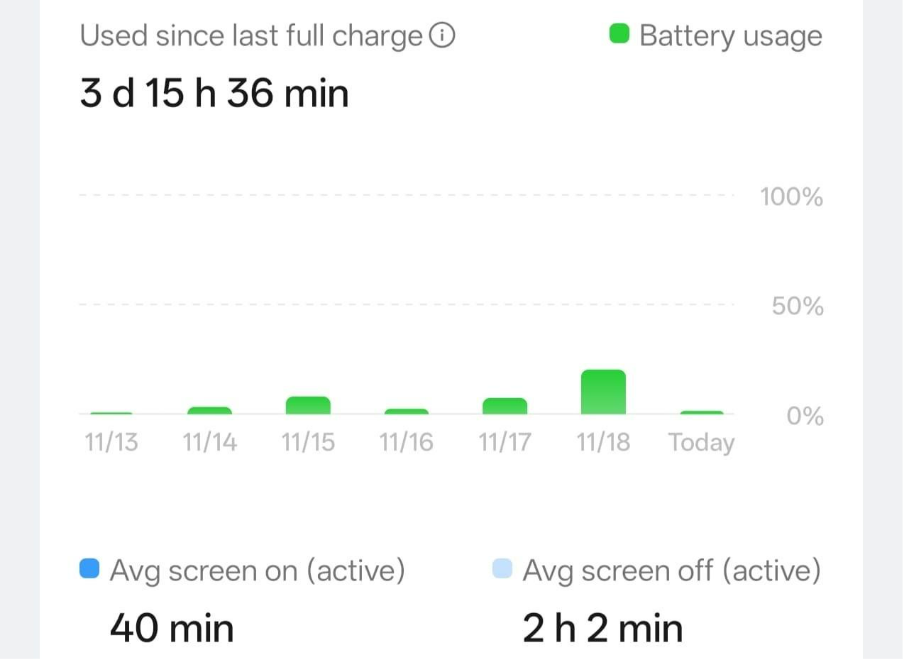
Task: Select the 11/14 battery usage bar
Action: (x=210, y=410)
